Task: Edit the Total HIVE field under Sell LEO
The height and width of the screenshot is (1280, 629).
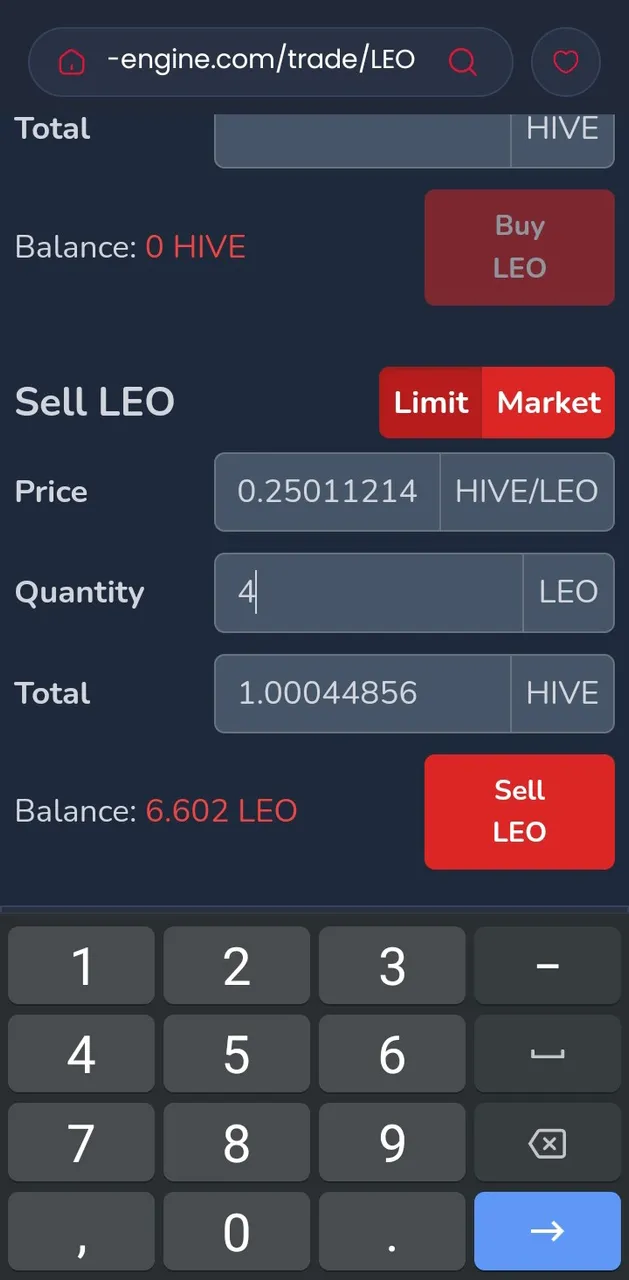Action: point(363,693)
